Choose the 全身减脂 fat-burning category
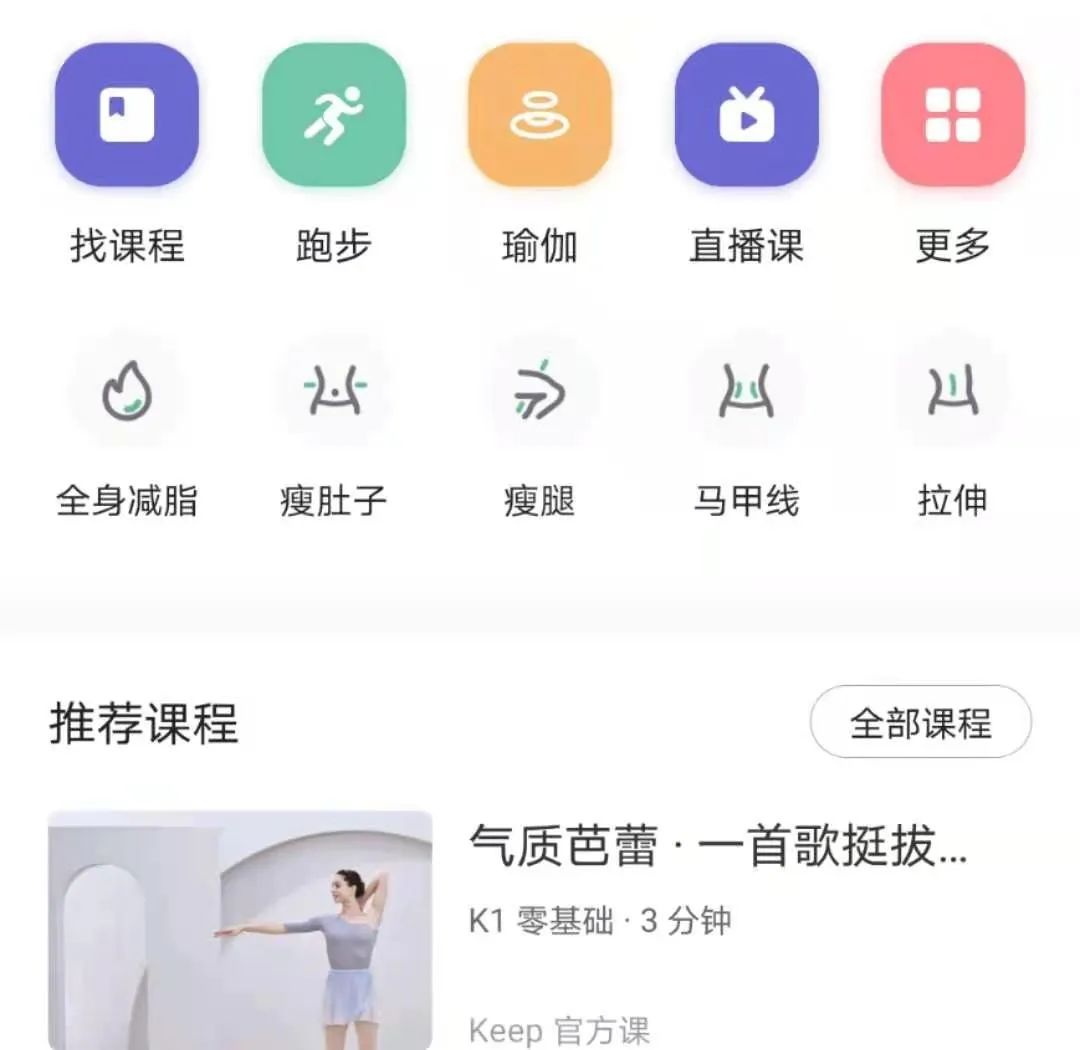This screenshot has height=1050, width=1080. 127,391
